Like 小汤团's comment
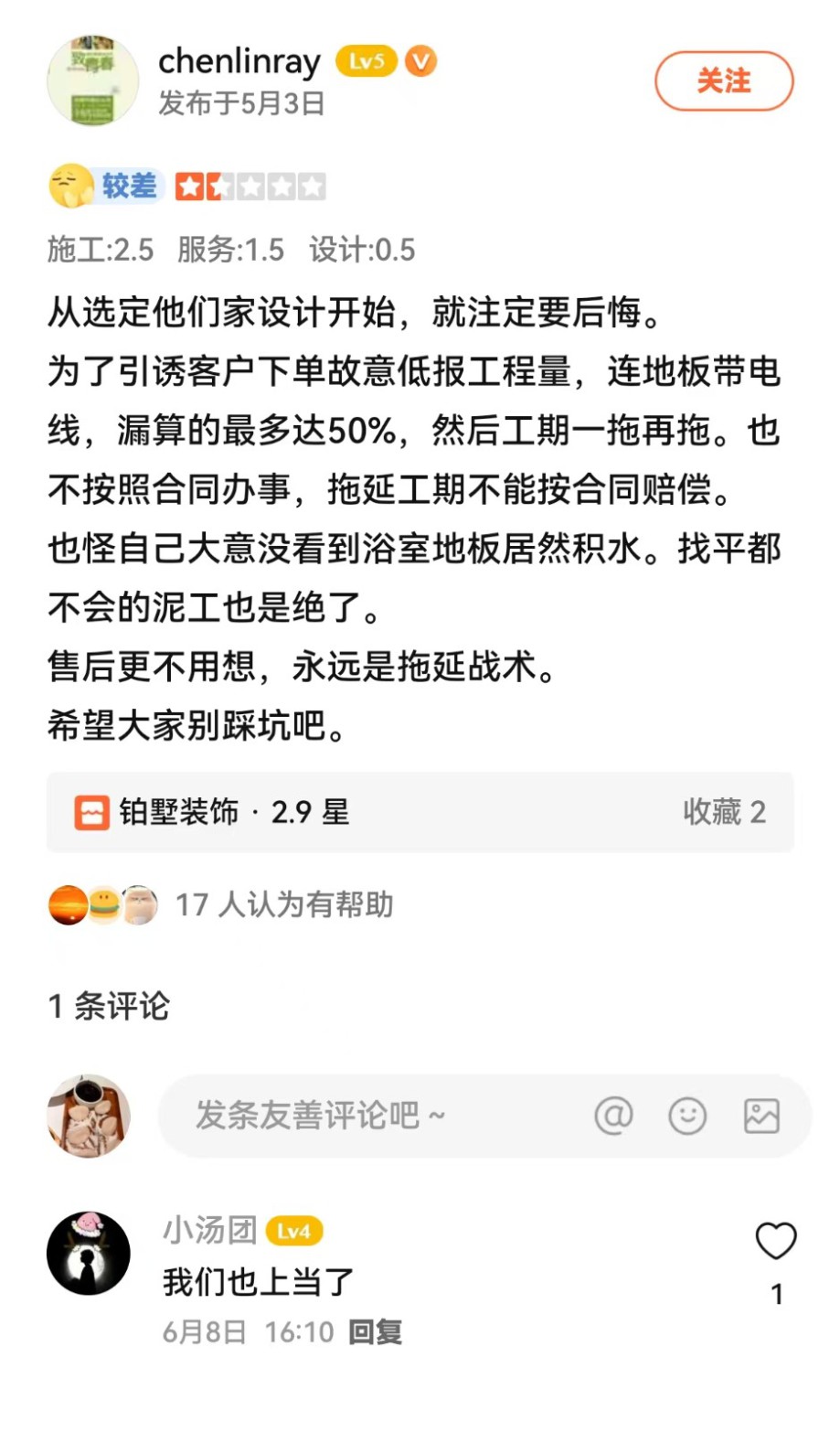The width and height of the screenshot is (840, 1432). [776, 1242]
